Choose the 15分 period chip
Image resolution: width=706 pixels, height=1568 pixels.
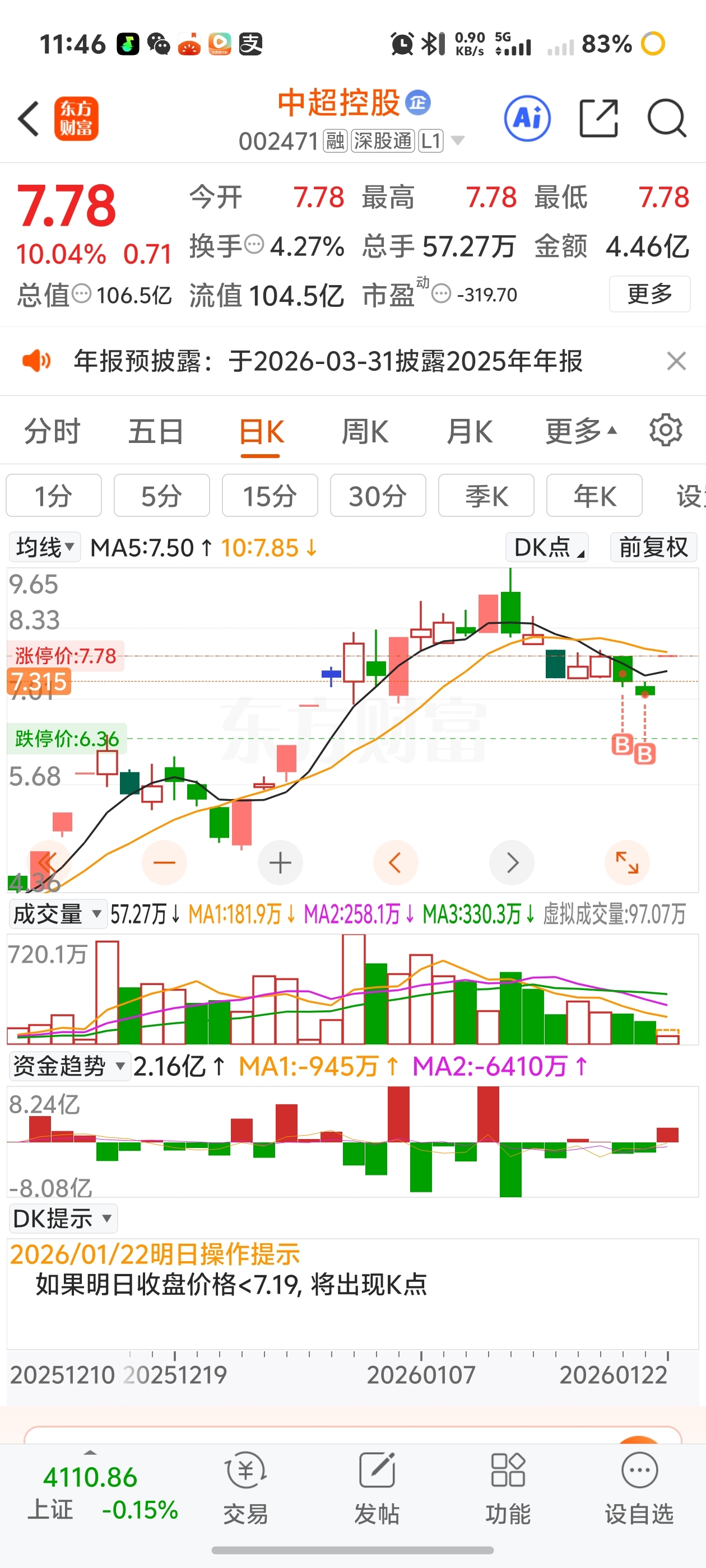point(270,496)
